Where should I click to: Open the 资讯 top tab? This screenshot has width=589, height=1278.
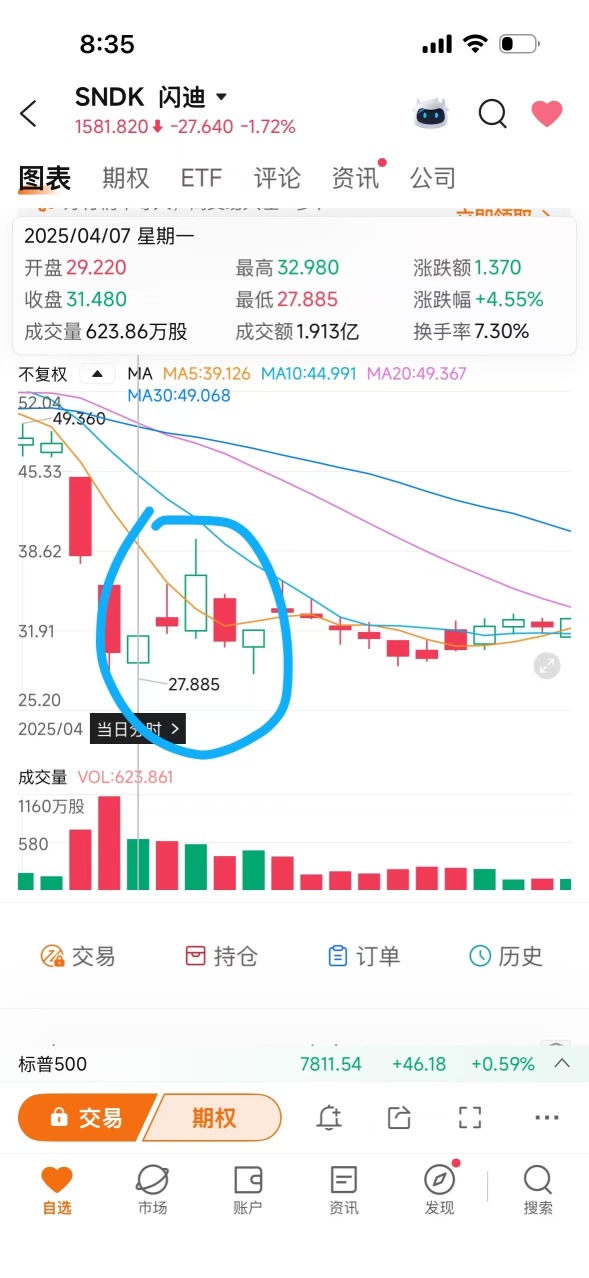pyautogui.click(x=355, y=178)
